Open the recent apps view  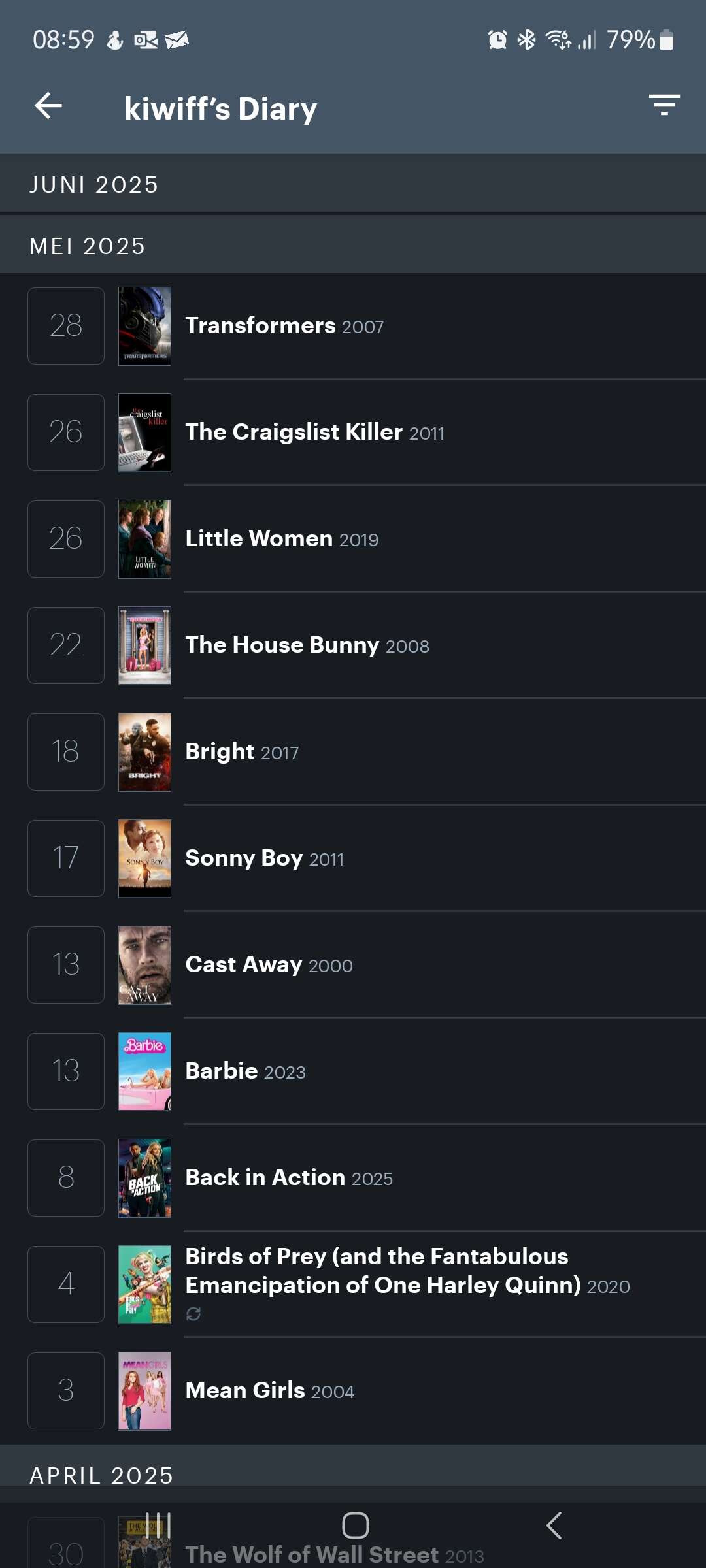point(158,1526)
